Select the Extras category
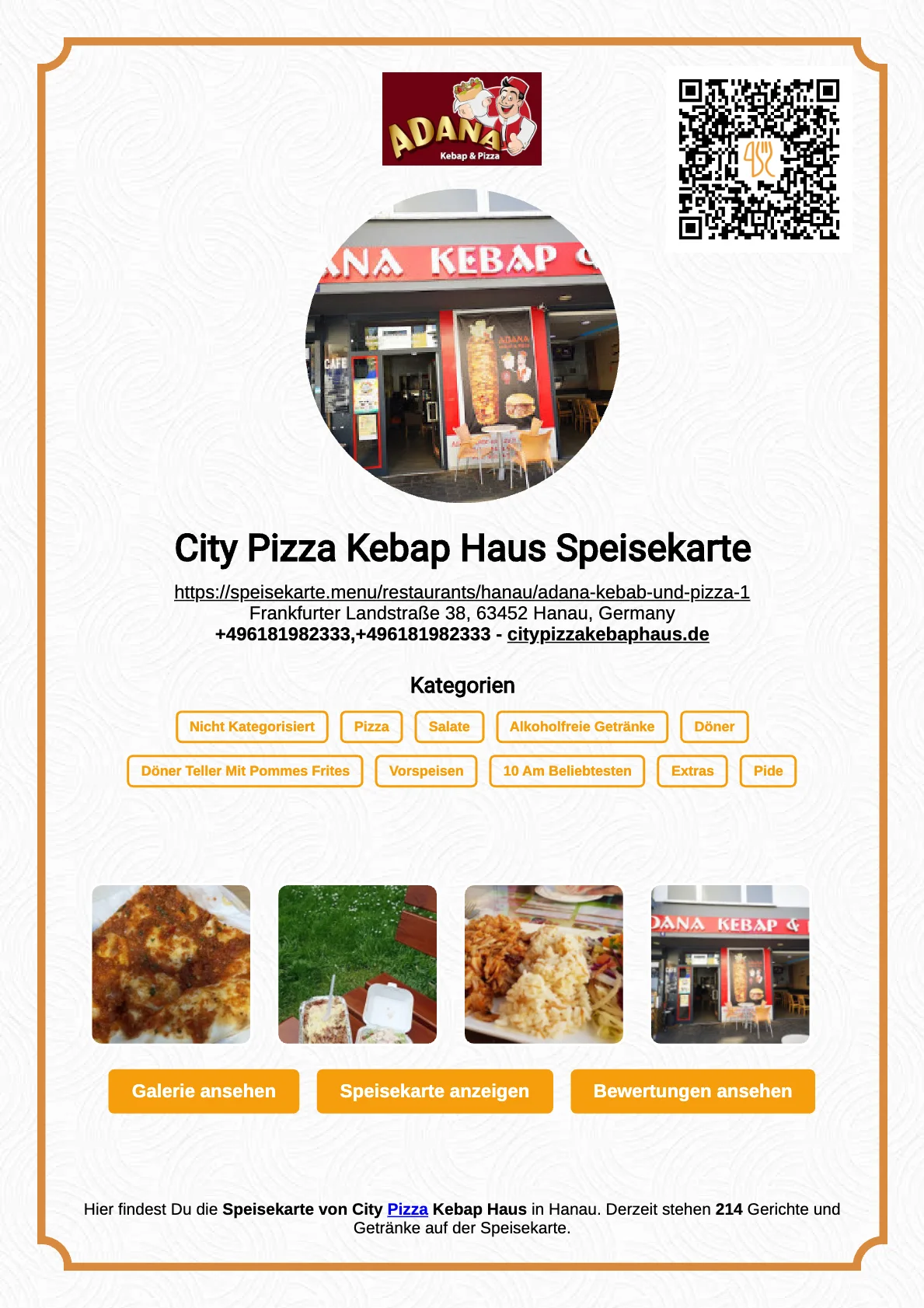The image size is (924, 1308). 692,771
